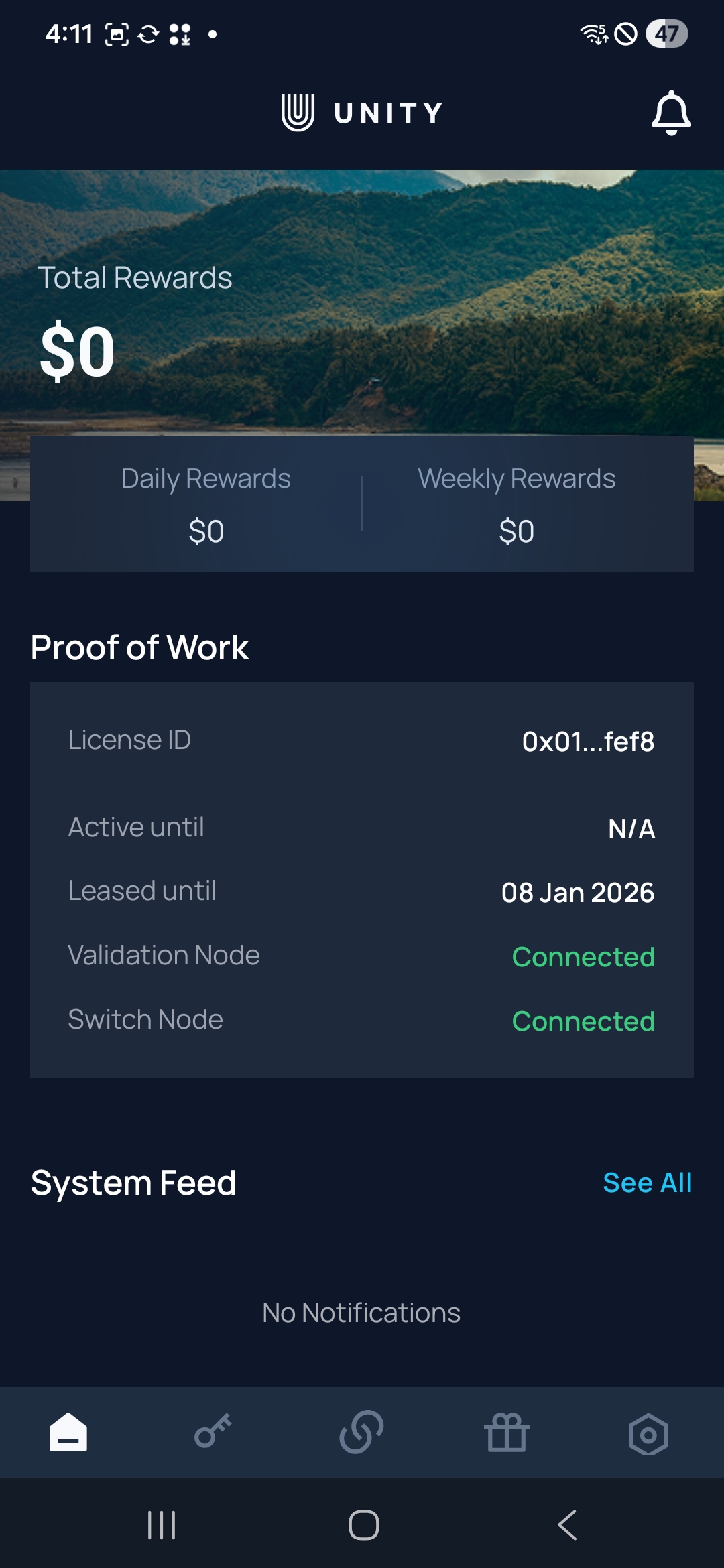This screenshot has width=724, height=1568.
Task: Switch to the home tab
Action: coord(68,1433)
